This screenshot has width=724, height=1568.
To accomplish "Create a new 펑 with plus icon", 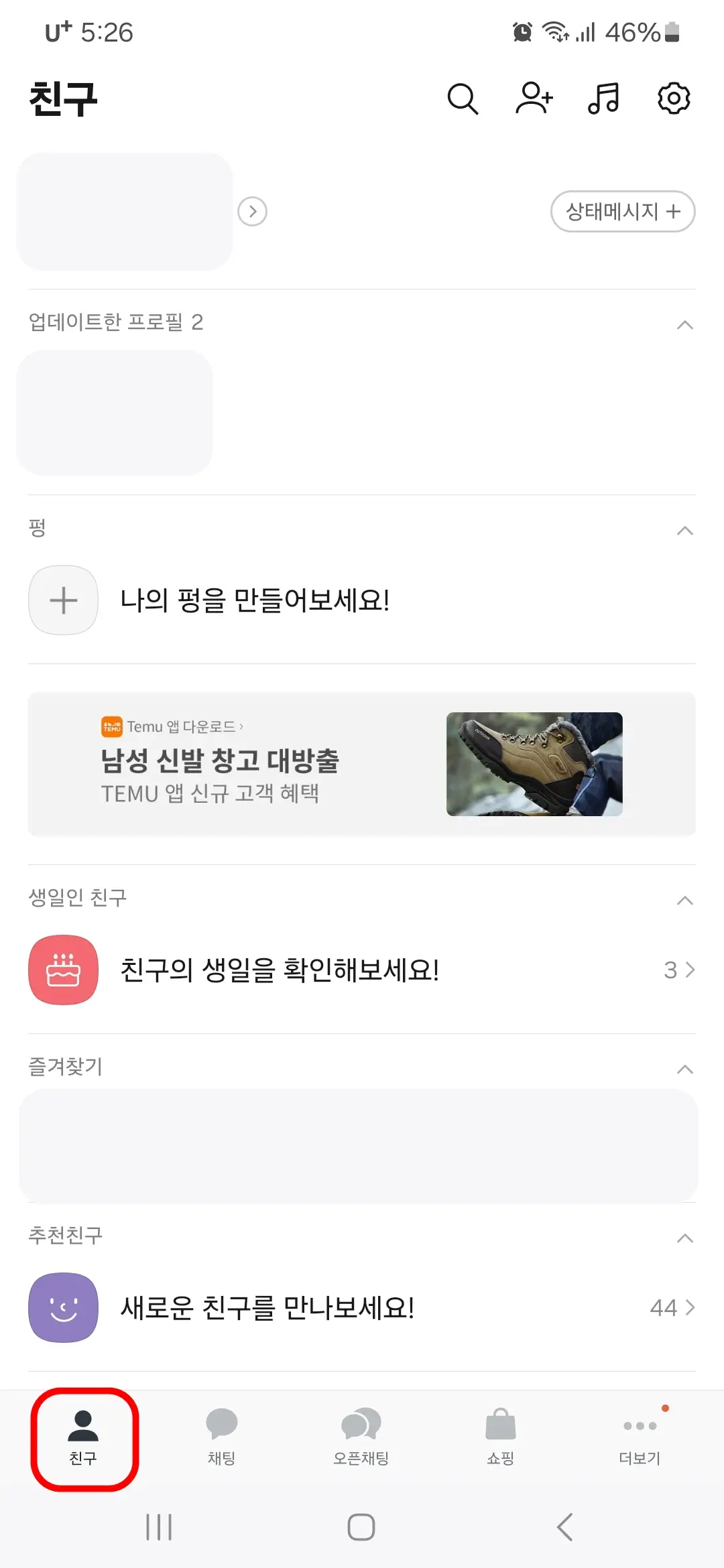I will 63,600.
